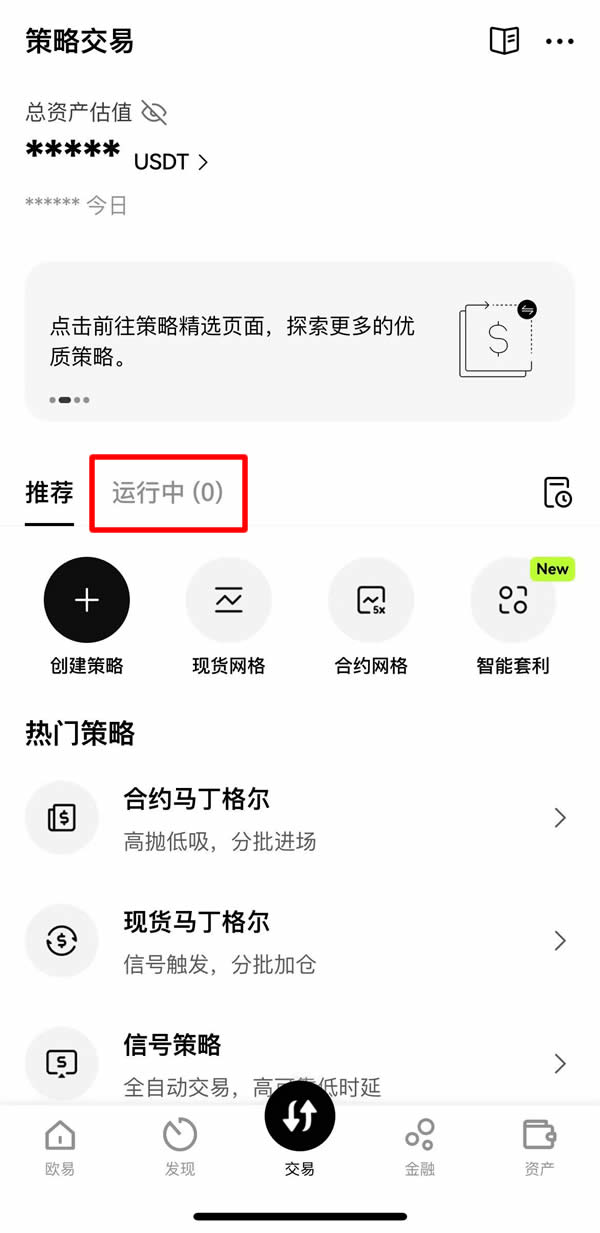Tap 创建策略 to create a strategy
The image size is (600, 1233).
tap(86, 600)
